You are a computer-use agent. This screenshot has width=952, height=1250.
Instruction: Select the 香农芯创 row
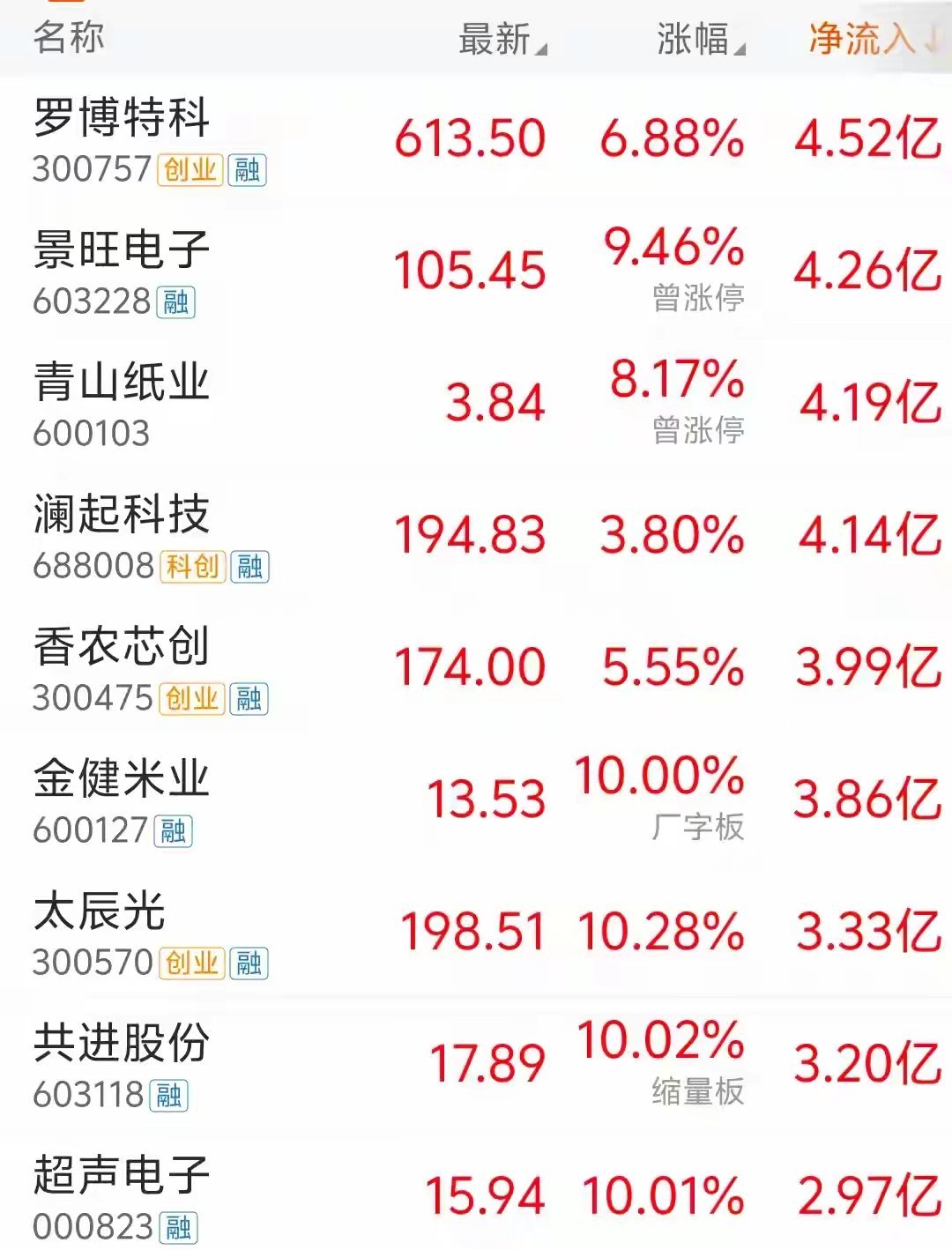(x=476, y=670)
